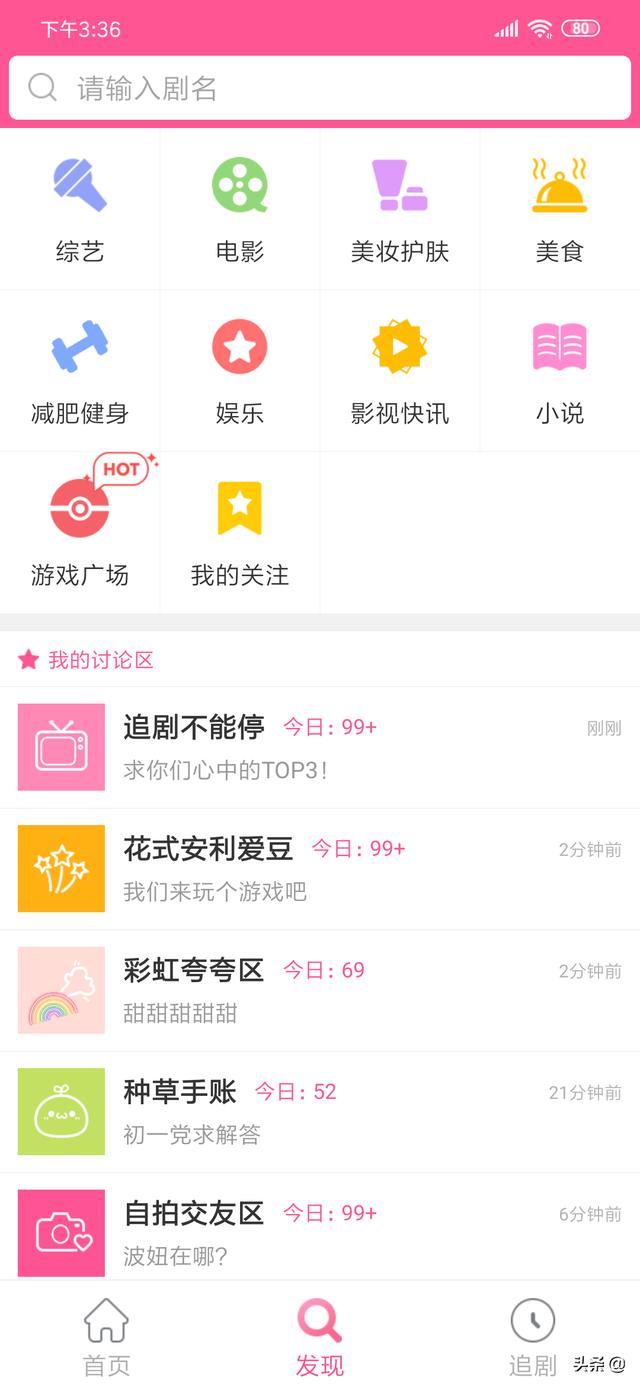The image size is (640, 1387).
Task: Open the 美食 category
Action: (560, 210)
